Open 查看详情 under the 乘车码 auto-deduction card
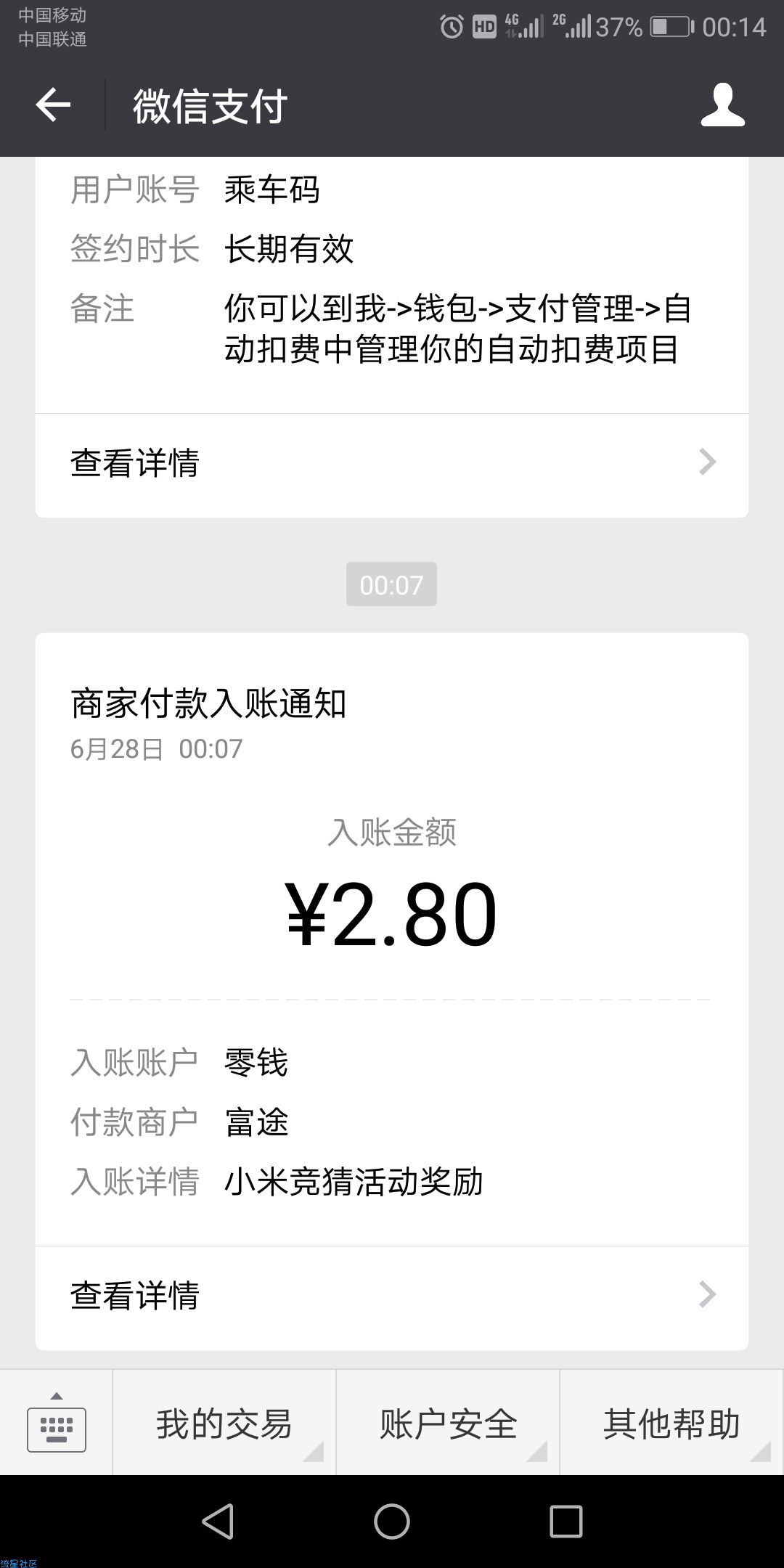Screen dimensions: 784x1568 (x=392, y=463)
